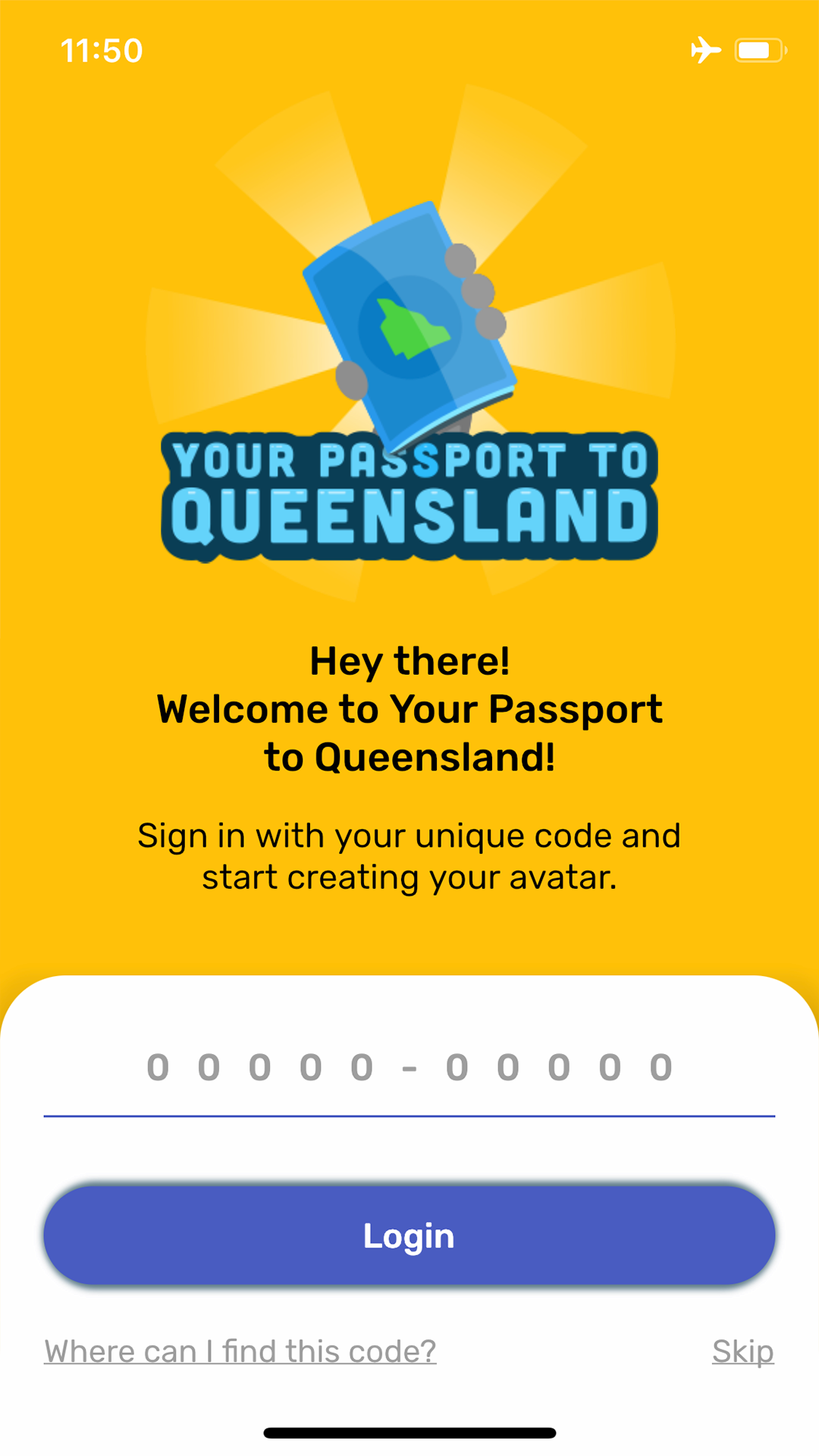The image size is (819, 1456).
Task: Open 'Where can I find this code?' link
Action: click(240, 1351)
